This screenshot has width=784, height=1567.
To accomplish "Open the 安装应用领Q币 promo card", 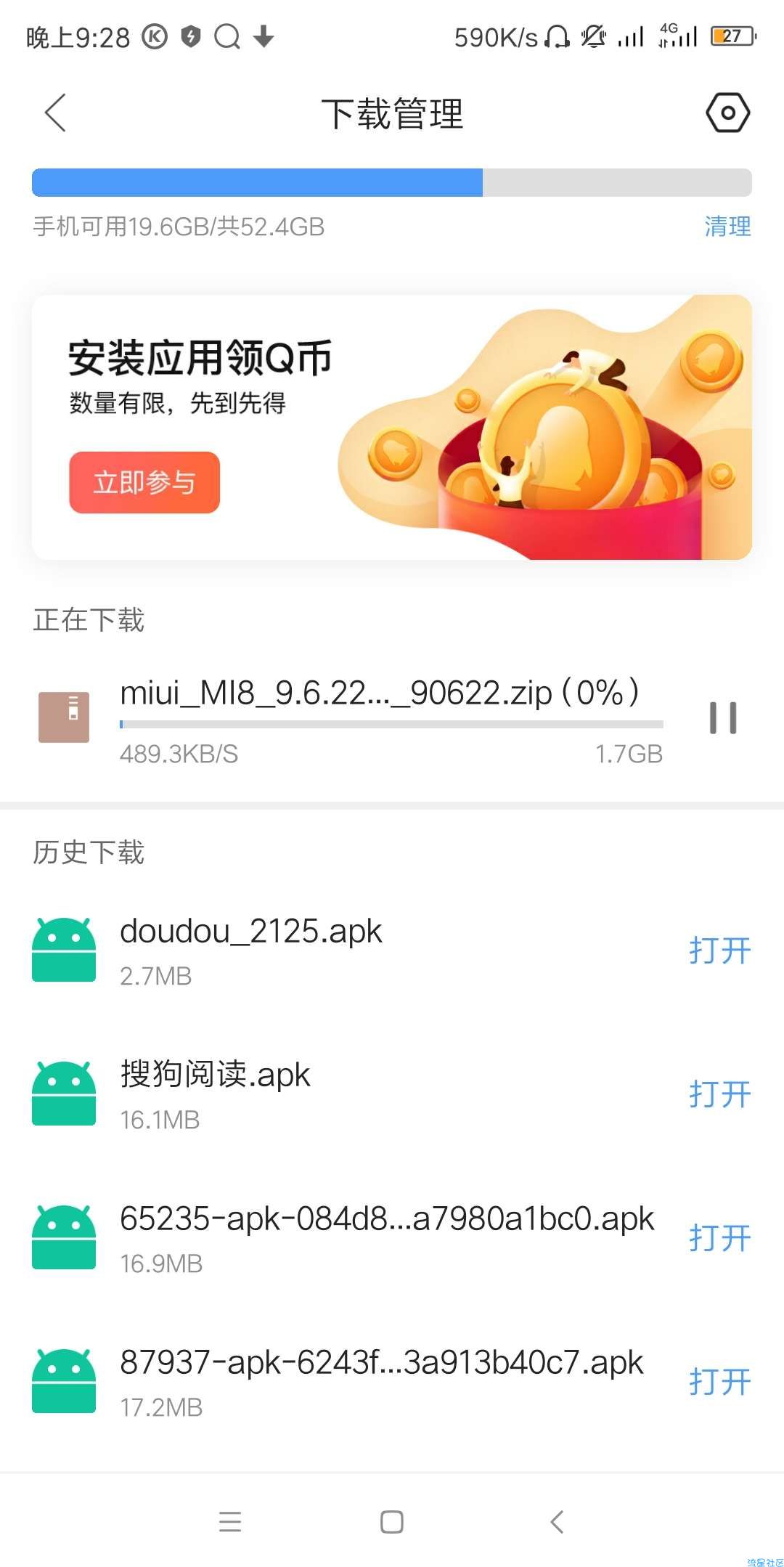I will (x=392, y=427).
